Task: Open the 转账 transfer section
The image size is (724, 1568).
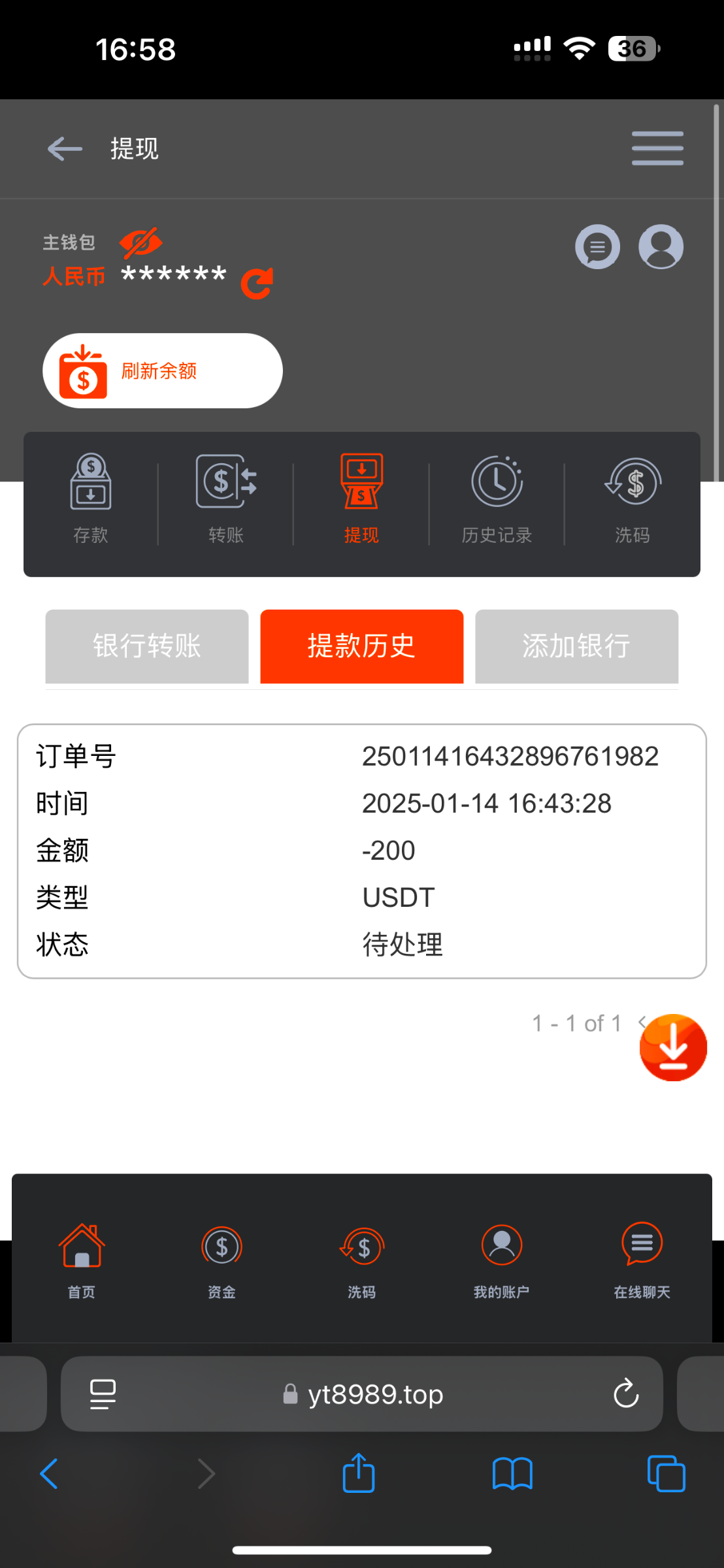Action: (226, 500)
